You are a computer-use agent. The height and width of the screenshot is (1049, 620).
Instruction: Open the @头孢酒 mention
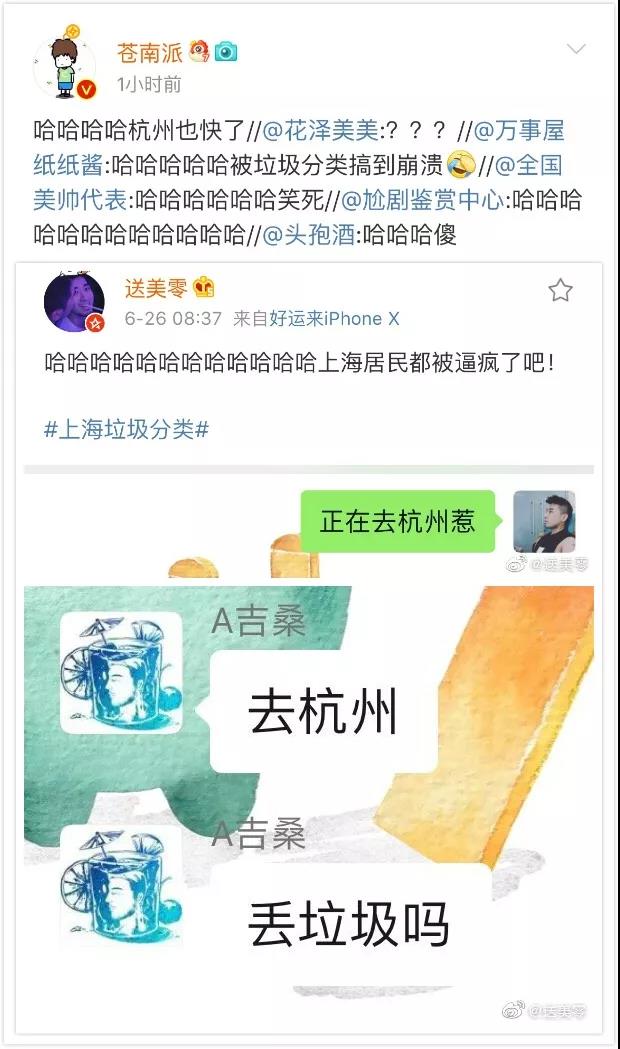point(308,235)
